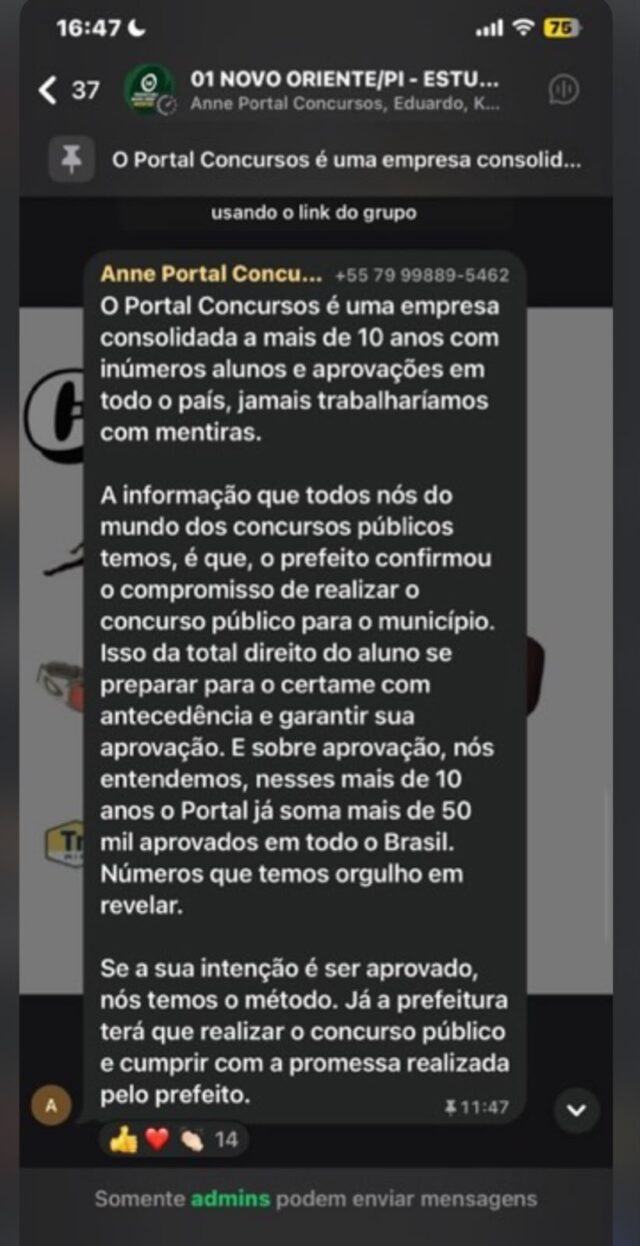The height and width of the screenshot is (1246, 640).
Task: Open the 01 NOVO ORIENTE/PI group info
Action: pos(344,90)
